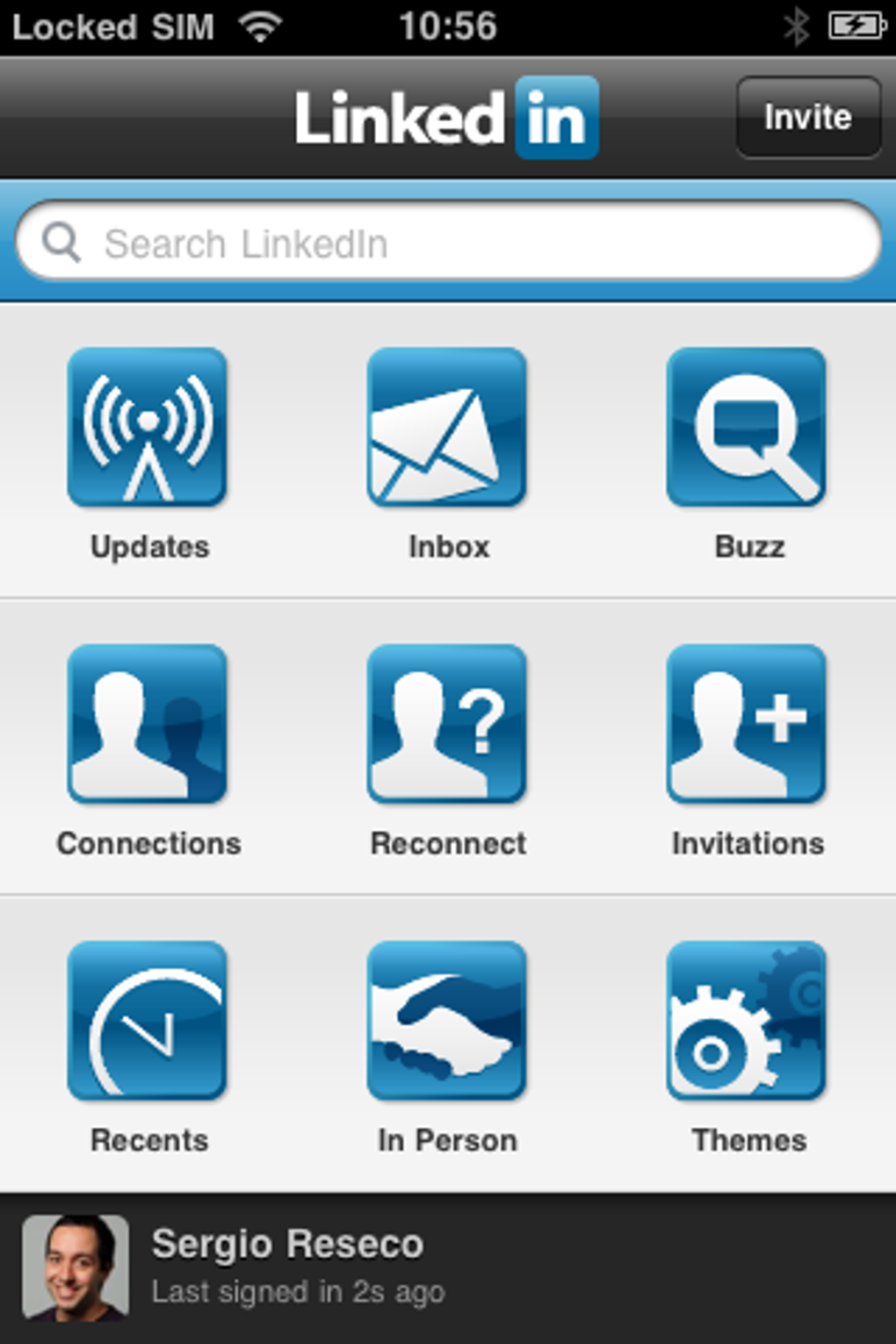Open Sergio Reseco's profile bar
896x1344 pixels.
(x=448, y=1268)
